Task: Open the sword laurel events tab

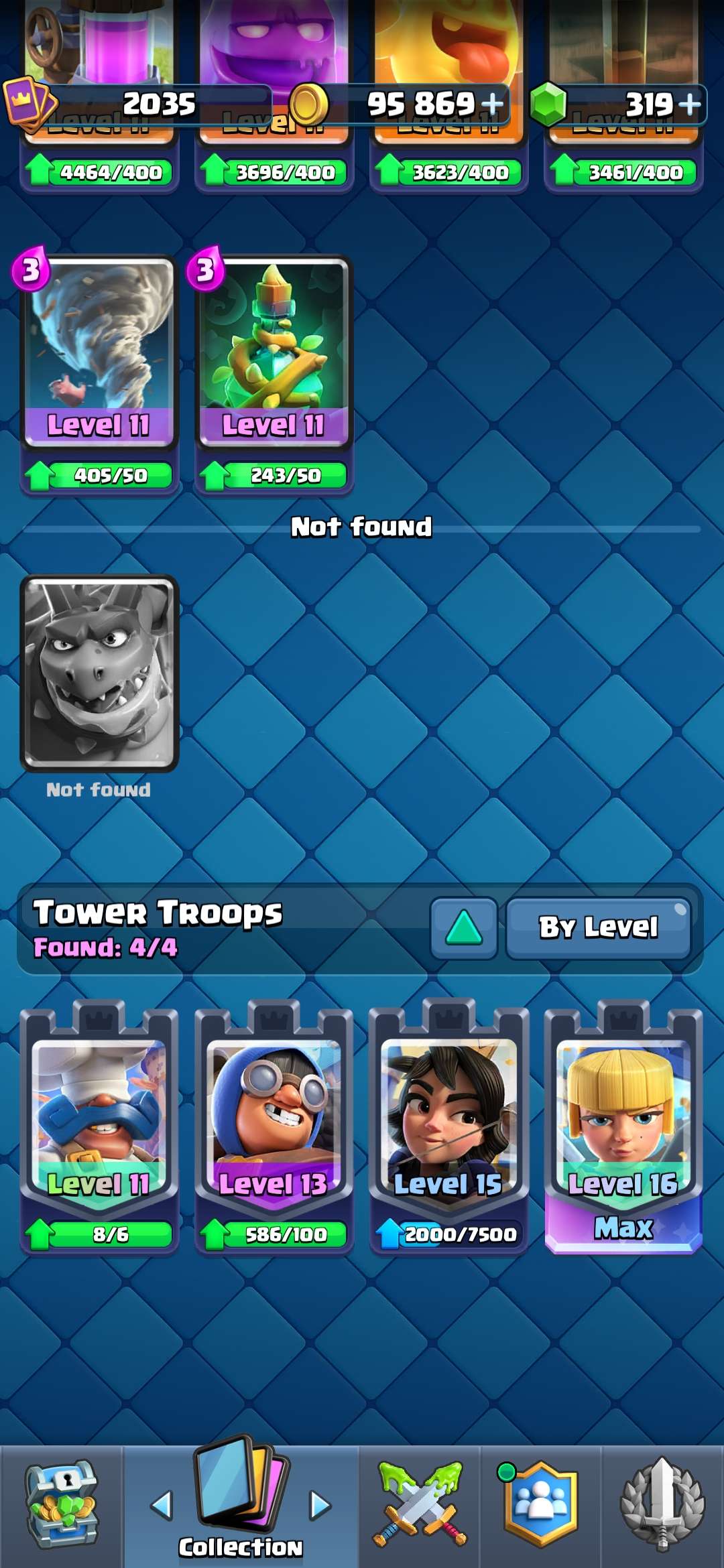Action: (662, 1506)
